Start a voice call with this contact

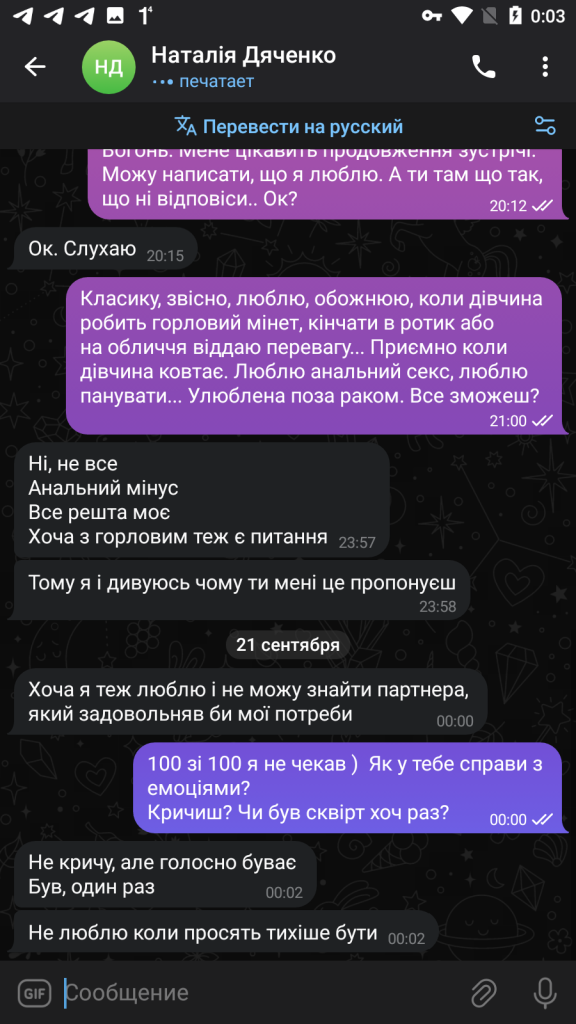point(484,67)
